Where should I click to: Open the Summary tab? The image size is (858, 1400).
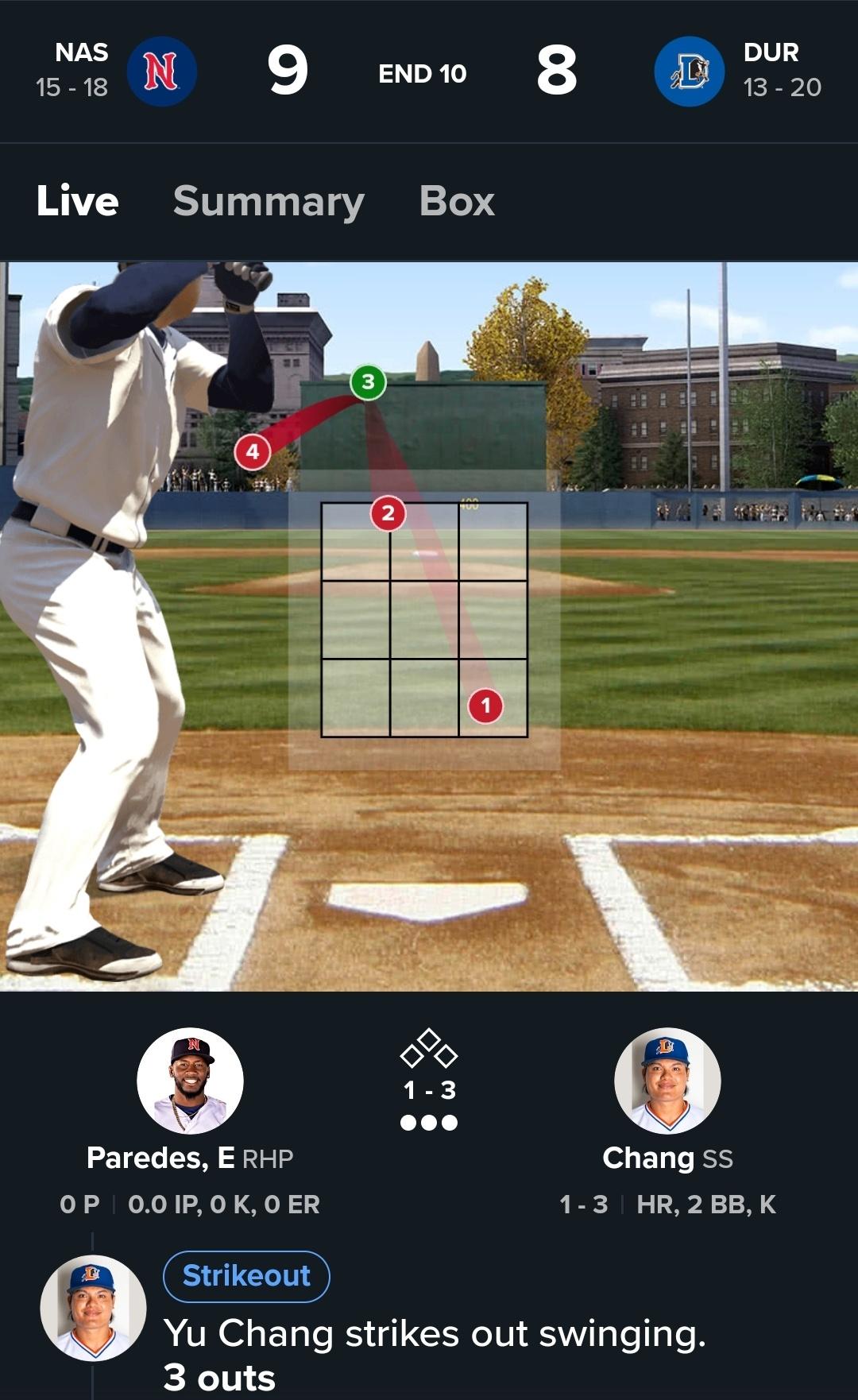269,201
